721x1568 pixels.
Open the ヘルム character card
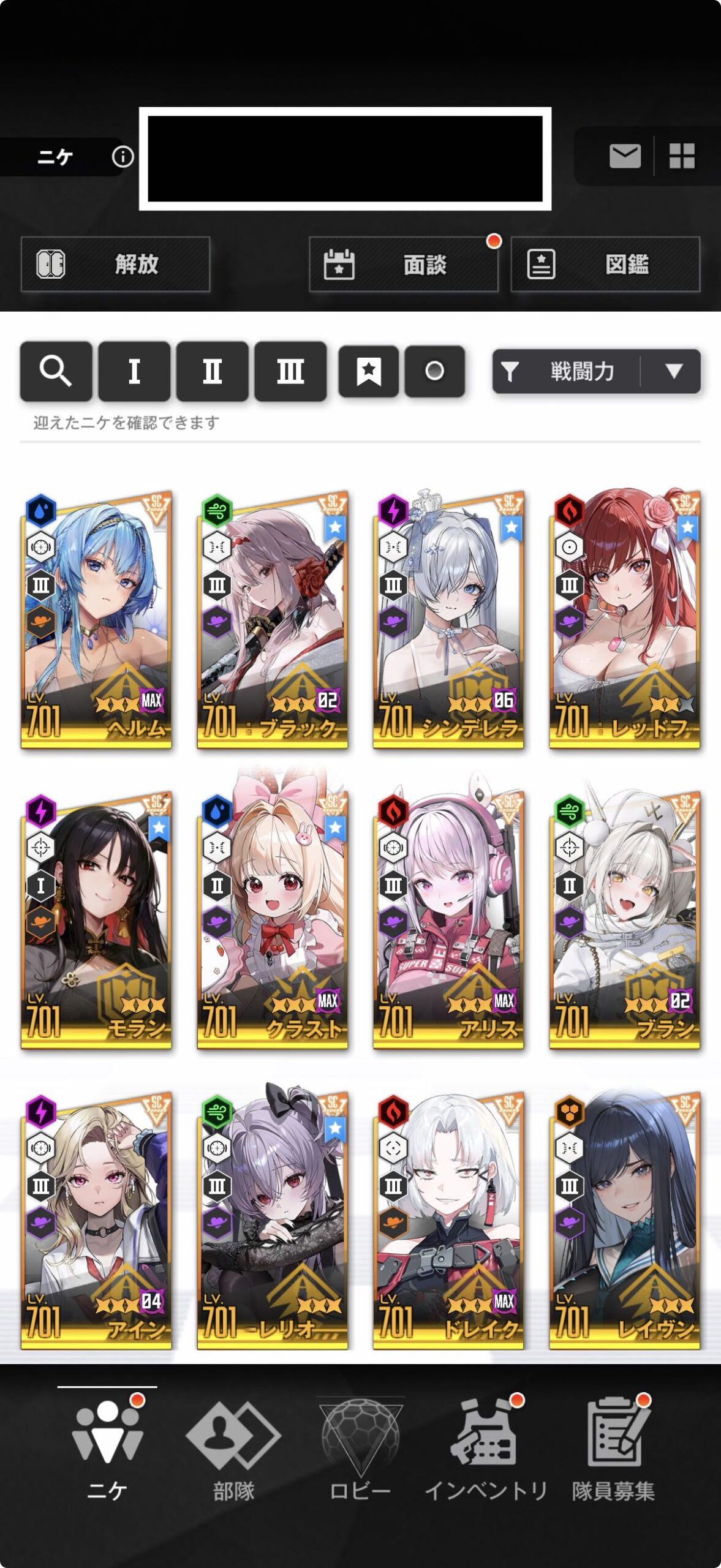click(97, 620)
